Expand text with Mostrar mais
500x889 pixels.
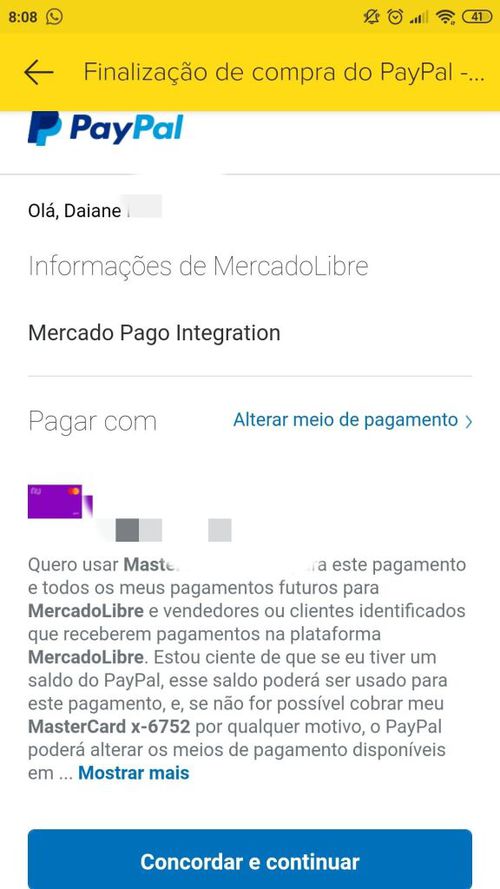(x=134, y=773)
